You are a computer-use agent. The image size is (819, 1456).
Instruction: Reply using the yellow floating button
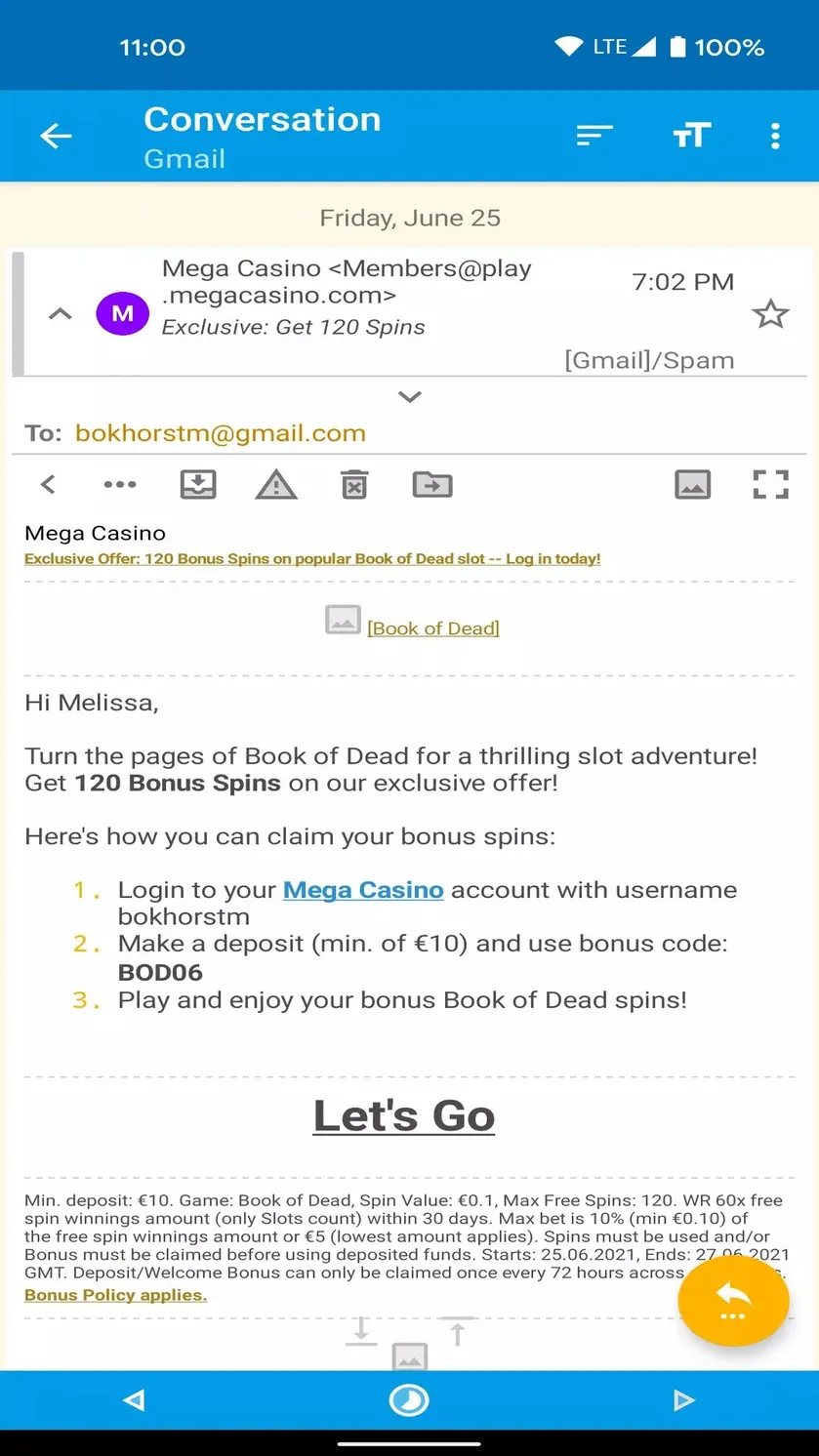tap(733, 1302)
